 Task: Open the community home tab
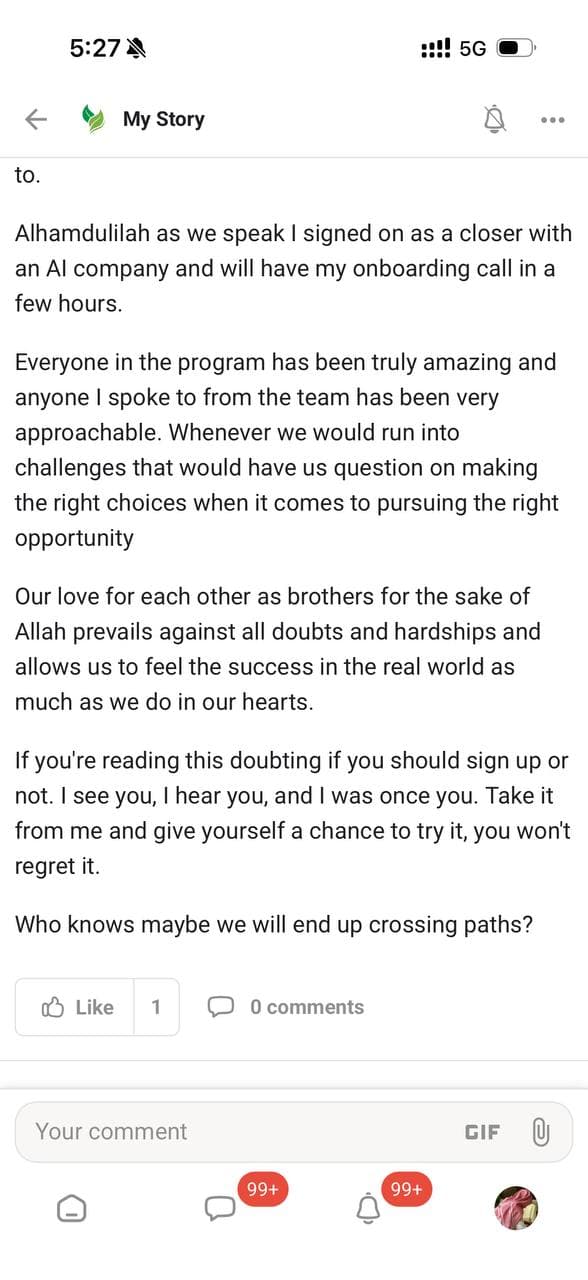click(x=71, y=1209)
